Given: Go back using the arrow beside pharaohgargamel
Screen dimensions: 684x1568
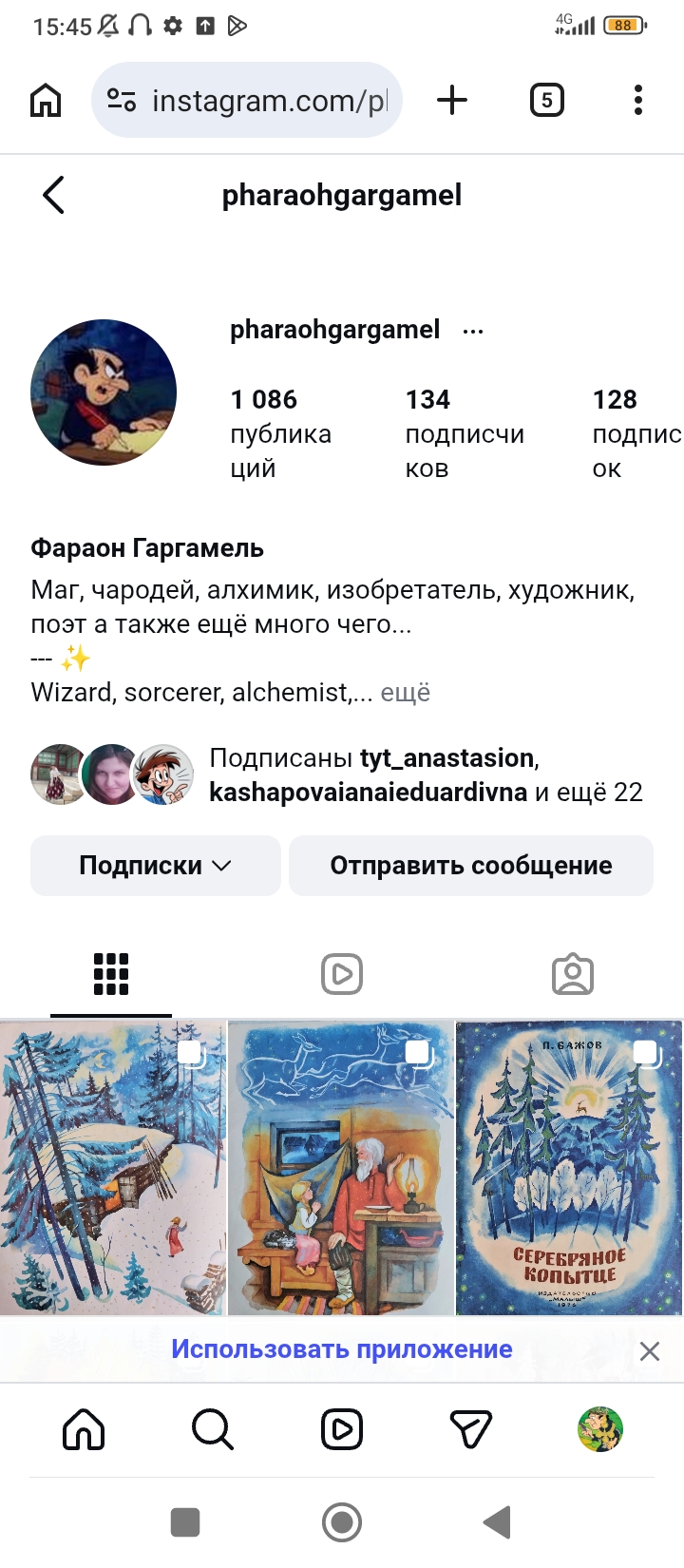Looking at the screenshot, I should pyautogui.click(x=54, y=195).
